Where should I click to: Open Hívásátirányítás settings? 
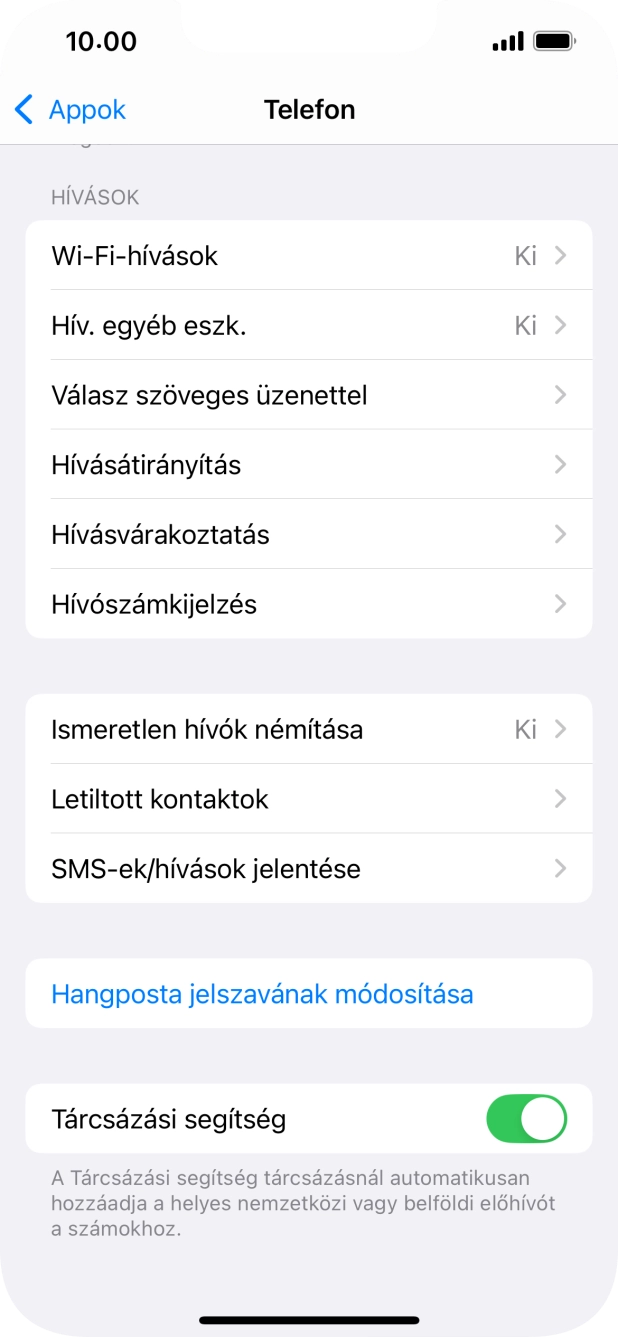coord(308,465)
